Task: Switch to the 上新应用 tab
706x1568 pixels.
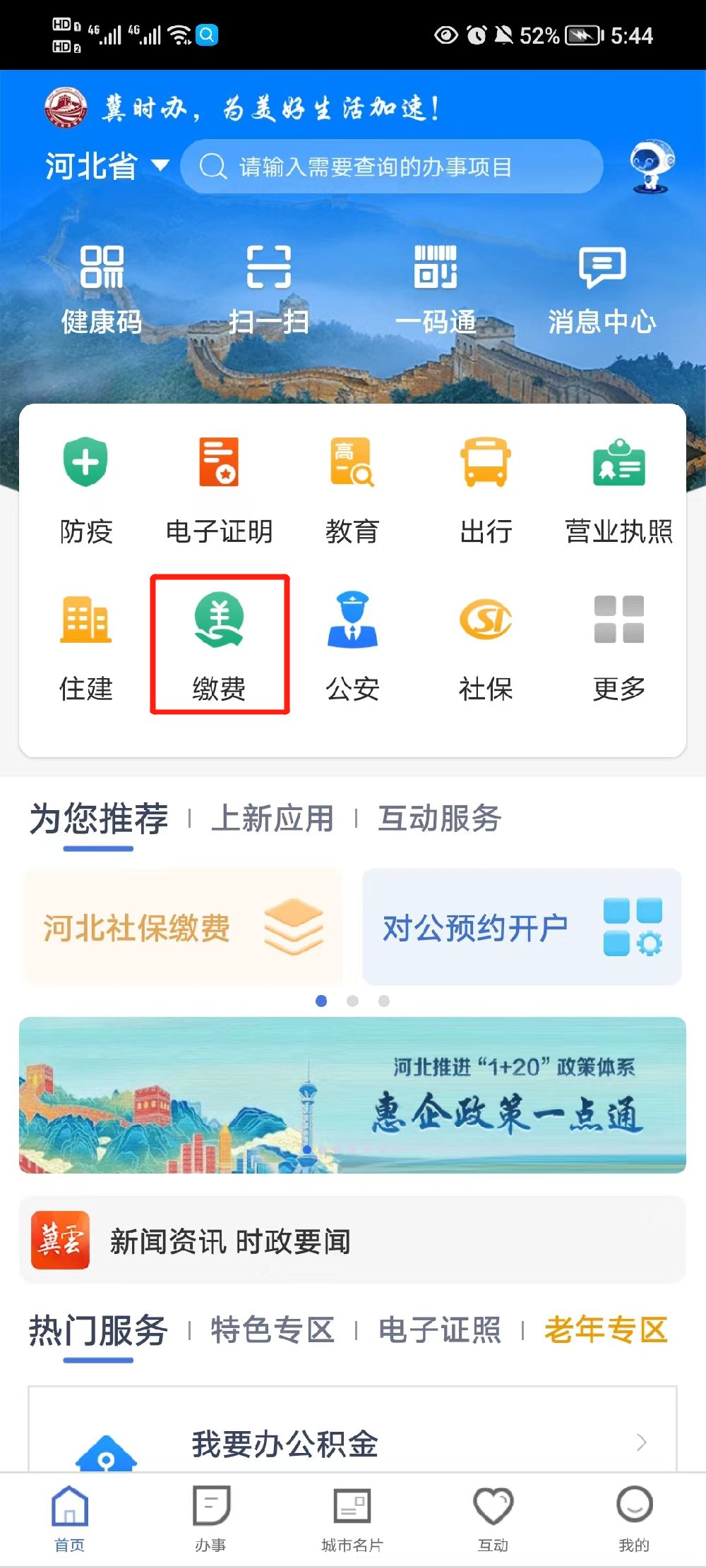Action: [x=273, y=819]
